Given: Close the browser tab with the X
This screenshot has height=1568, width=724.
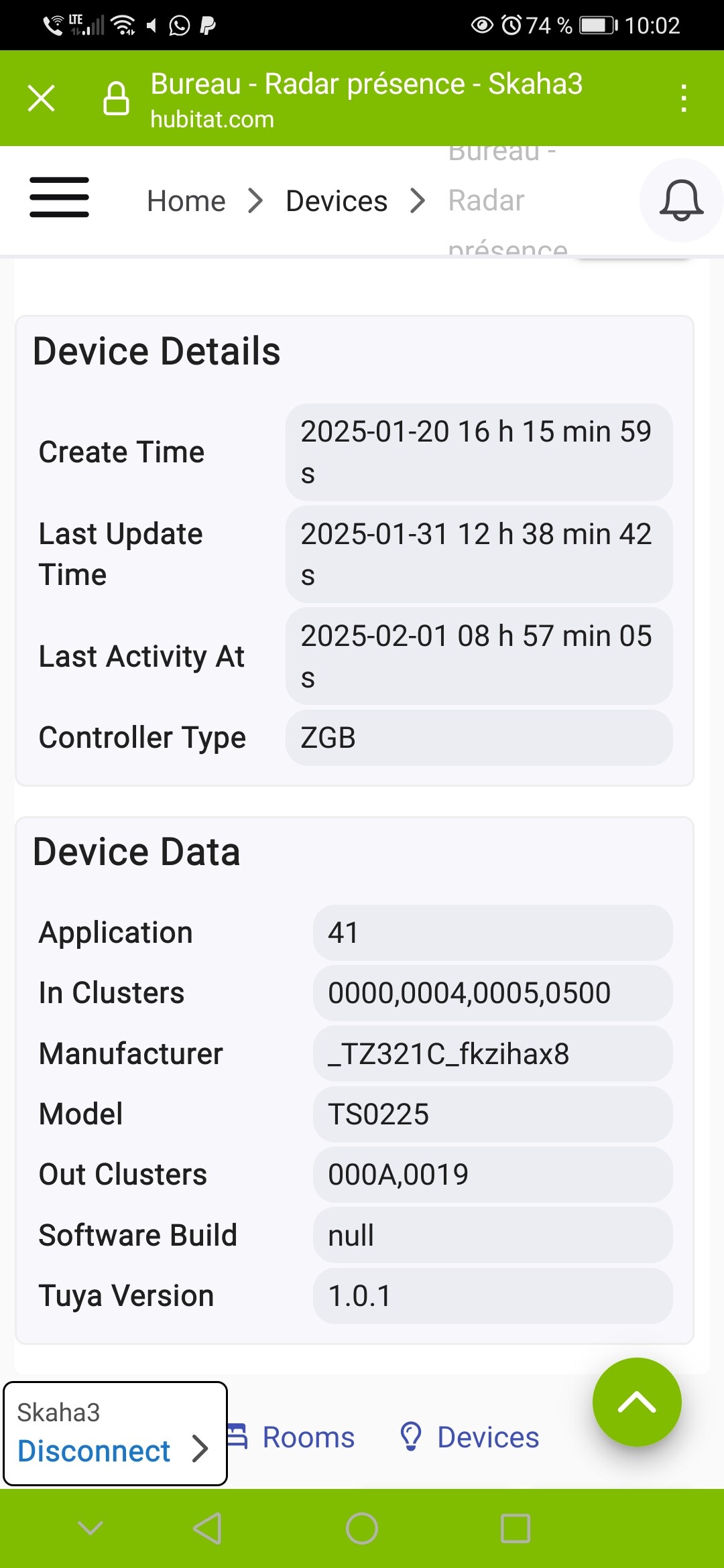Looking at the screenshot, I should [42, 99].
